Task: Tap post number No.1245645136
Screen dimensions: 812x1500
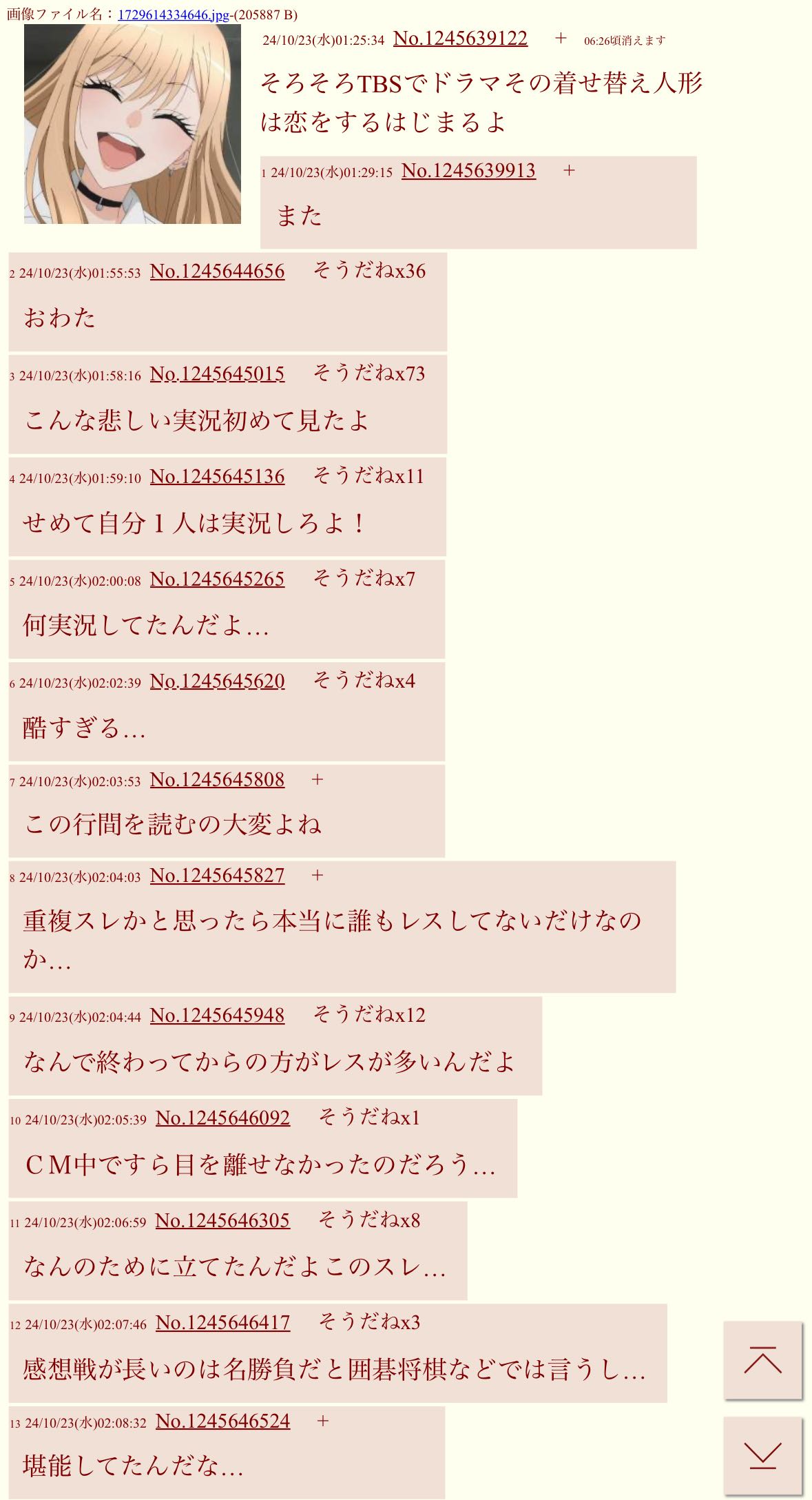Action: pyautogui.click(x=217, y=477)
